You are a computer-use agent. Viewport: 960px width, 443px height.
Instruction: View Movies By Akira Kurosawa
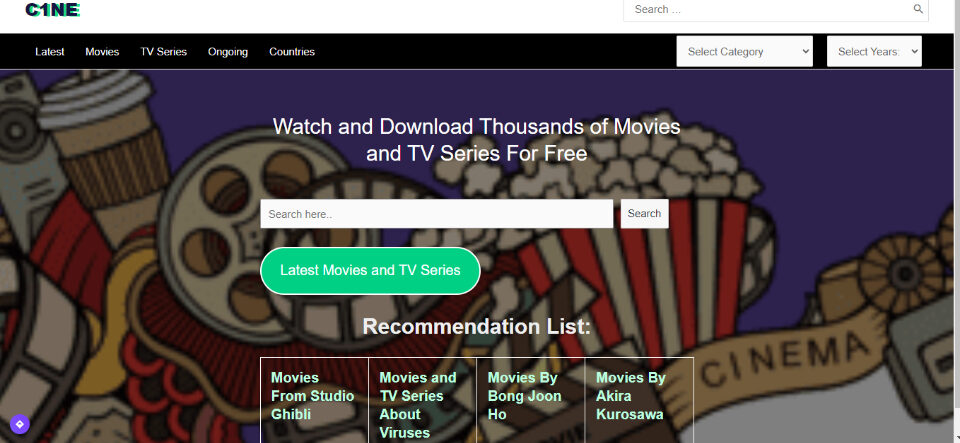tap(631, 396)
